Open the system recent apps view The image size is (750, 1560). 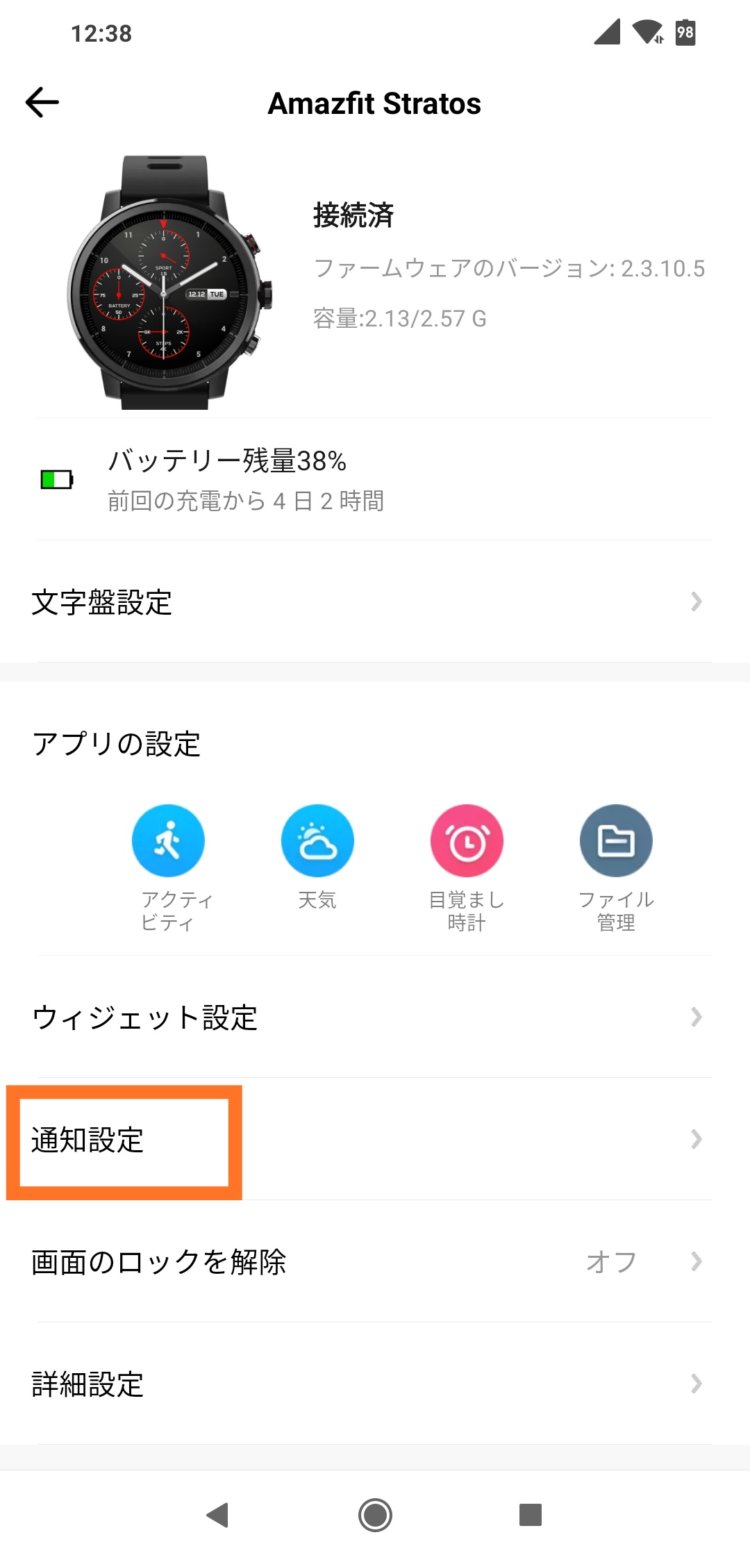(530, 1515)
